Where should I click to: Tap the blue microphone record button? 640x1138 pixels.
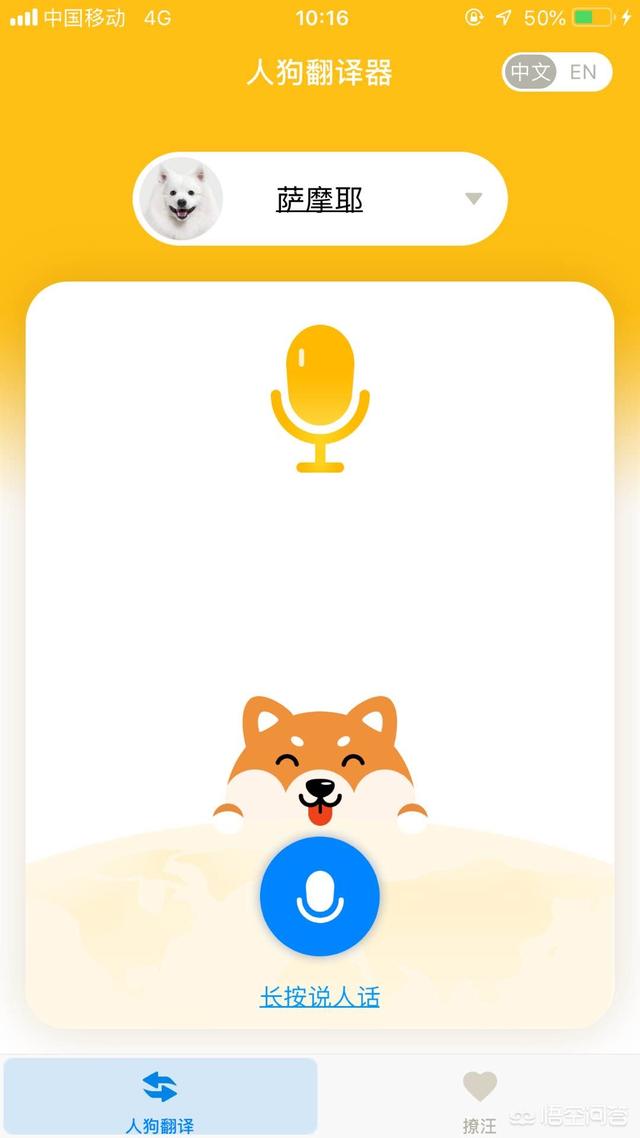point(319,897)
